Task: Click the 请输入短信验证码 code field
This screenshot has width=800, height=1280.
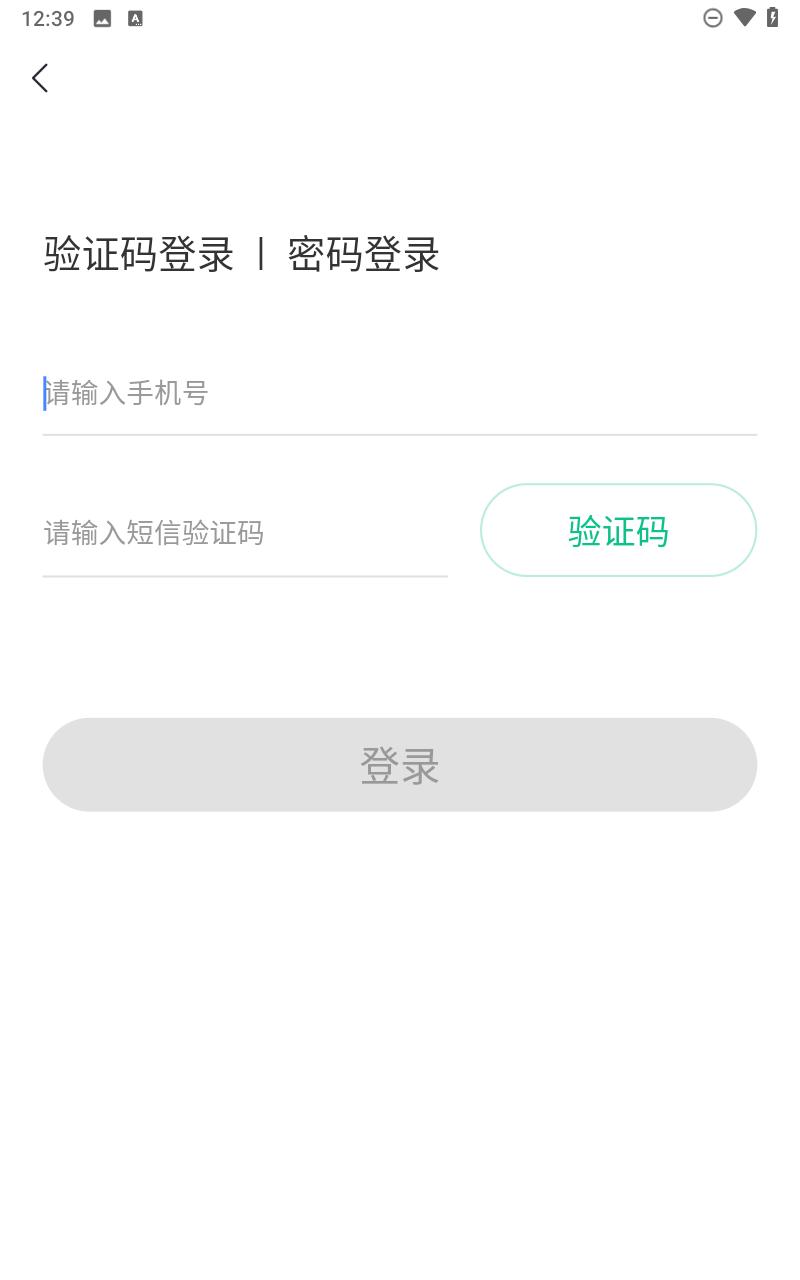Action: pyautogui.click(x=200, y=533)
